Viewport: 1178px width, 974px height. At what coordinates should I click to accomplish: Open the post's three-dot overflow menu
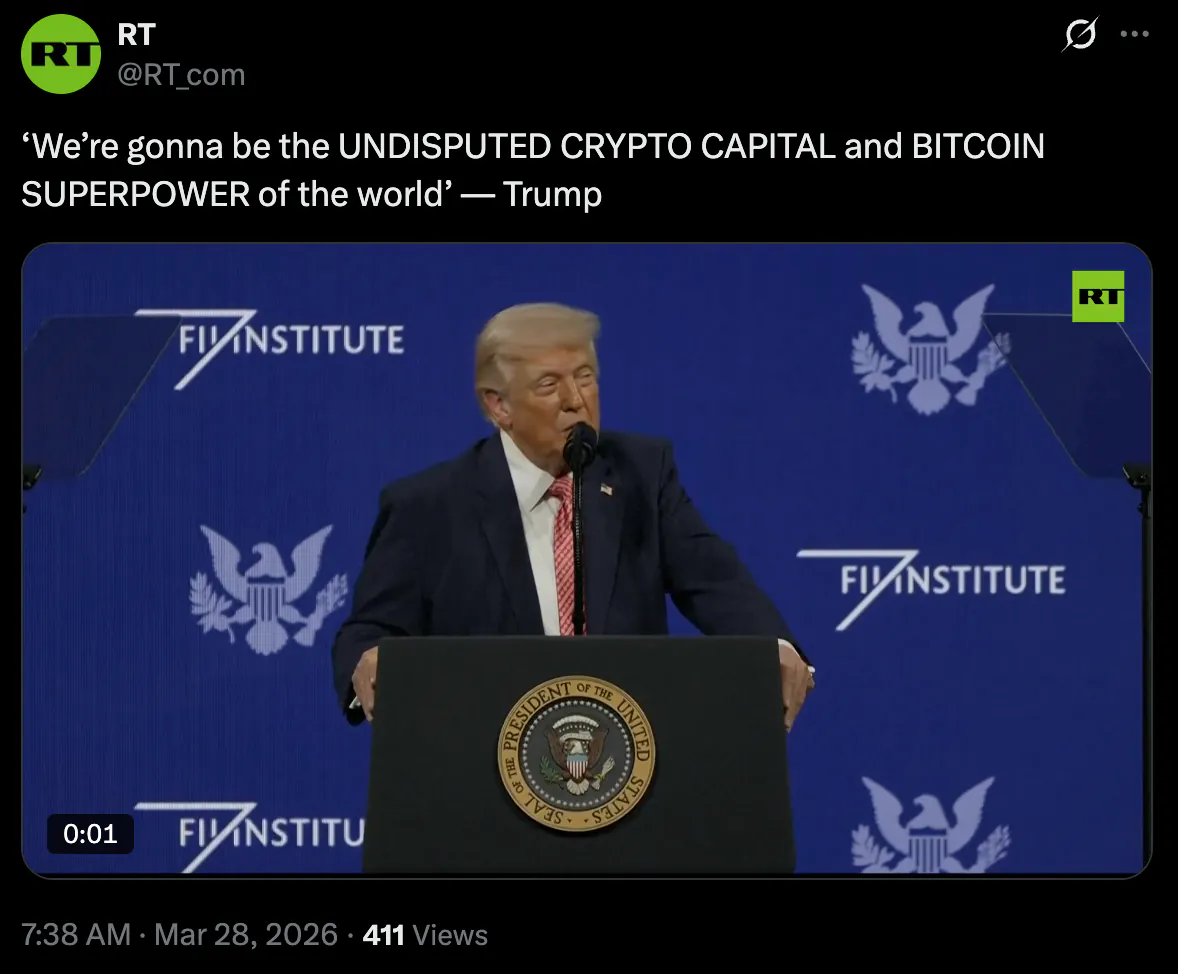[1135, 35]
